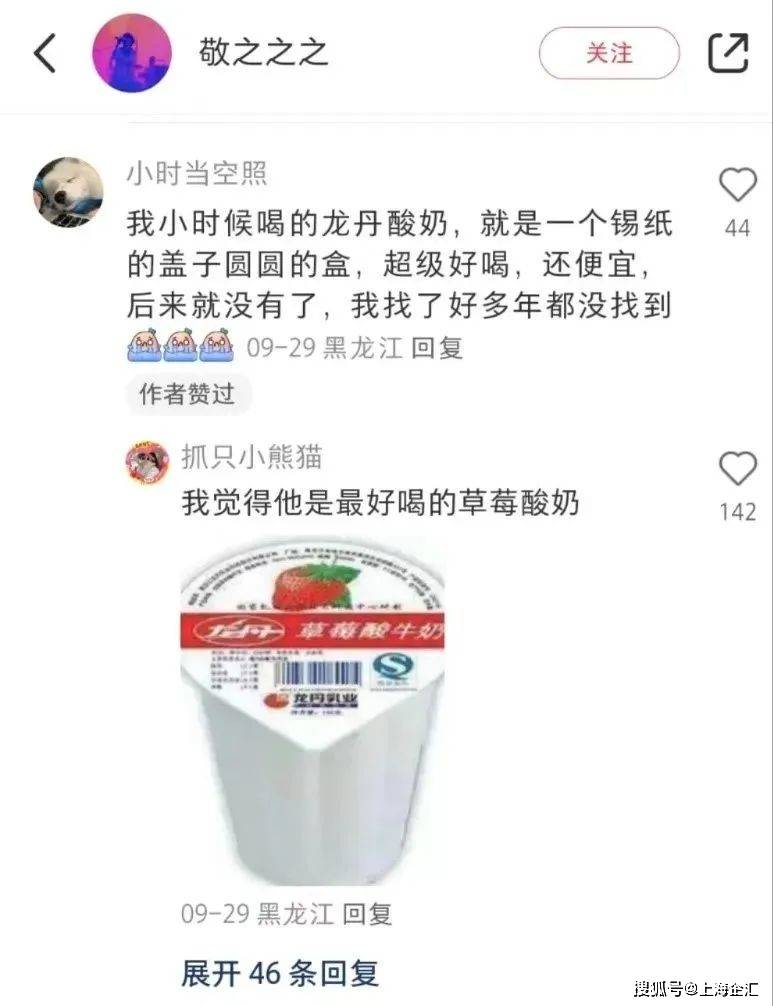Image resolution: width=773 pixels, height=1006 pixels.
Task: Click the heart icon beside count 142
Action: tap(740, 467)
